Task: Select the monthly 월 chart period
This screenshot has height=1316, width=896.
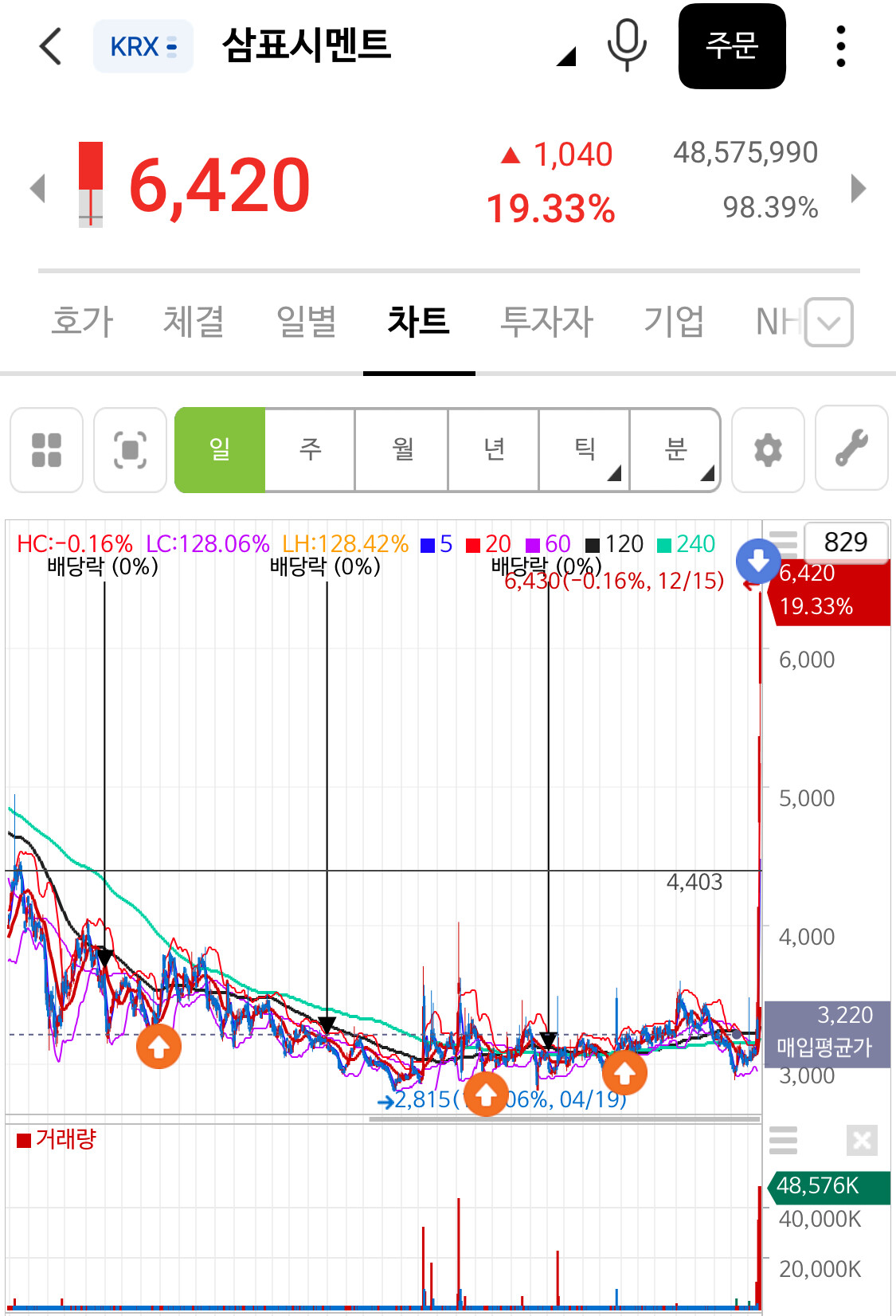Action: [x=401, y=449]
